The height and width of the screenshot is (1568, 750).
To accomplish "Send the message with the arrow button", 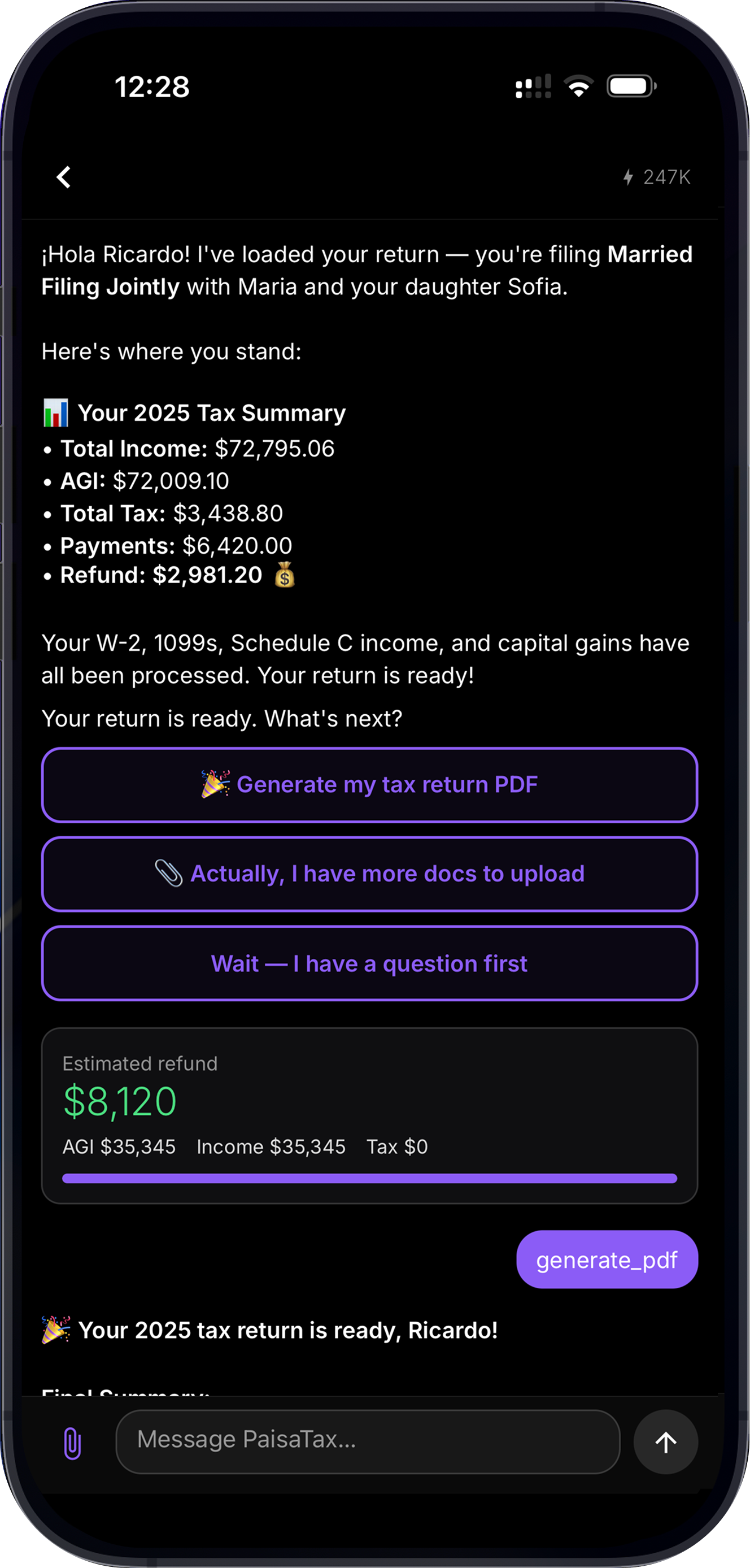I will point(665,1442).
